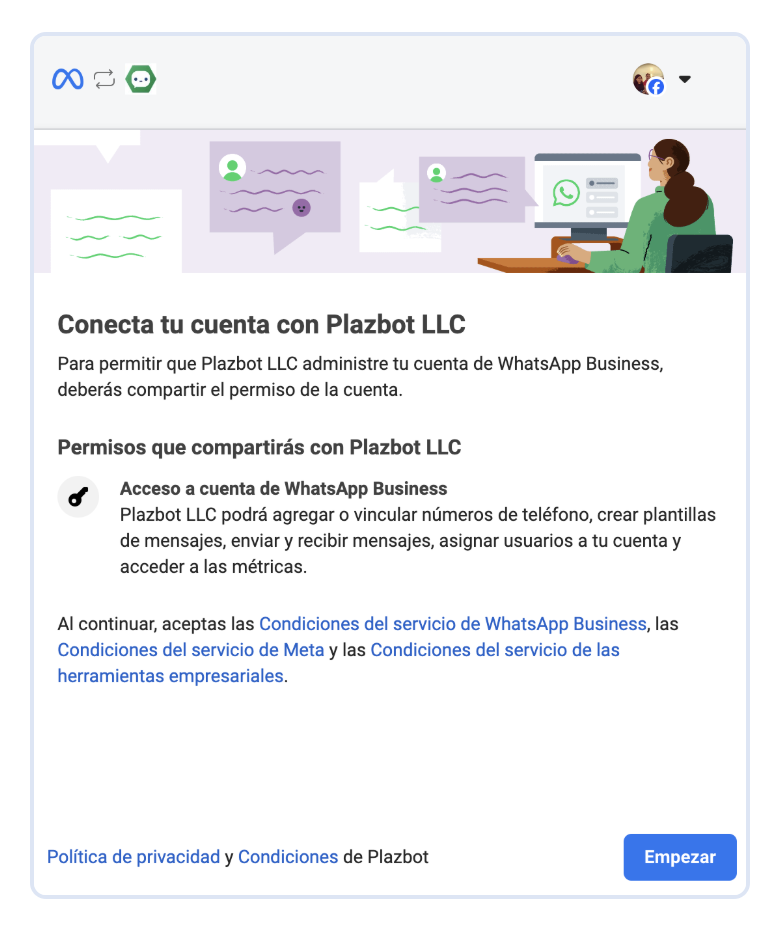Image resolution: width=782 pixels, height=936 pixels.
Task: Open Condiciones del servicio de WhatsApp Business
Action: [452, 623]
